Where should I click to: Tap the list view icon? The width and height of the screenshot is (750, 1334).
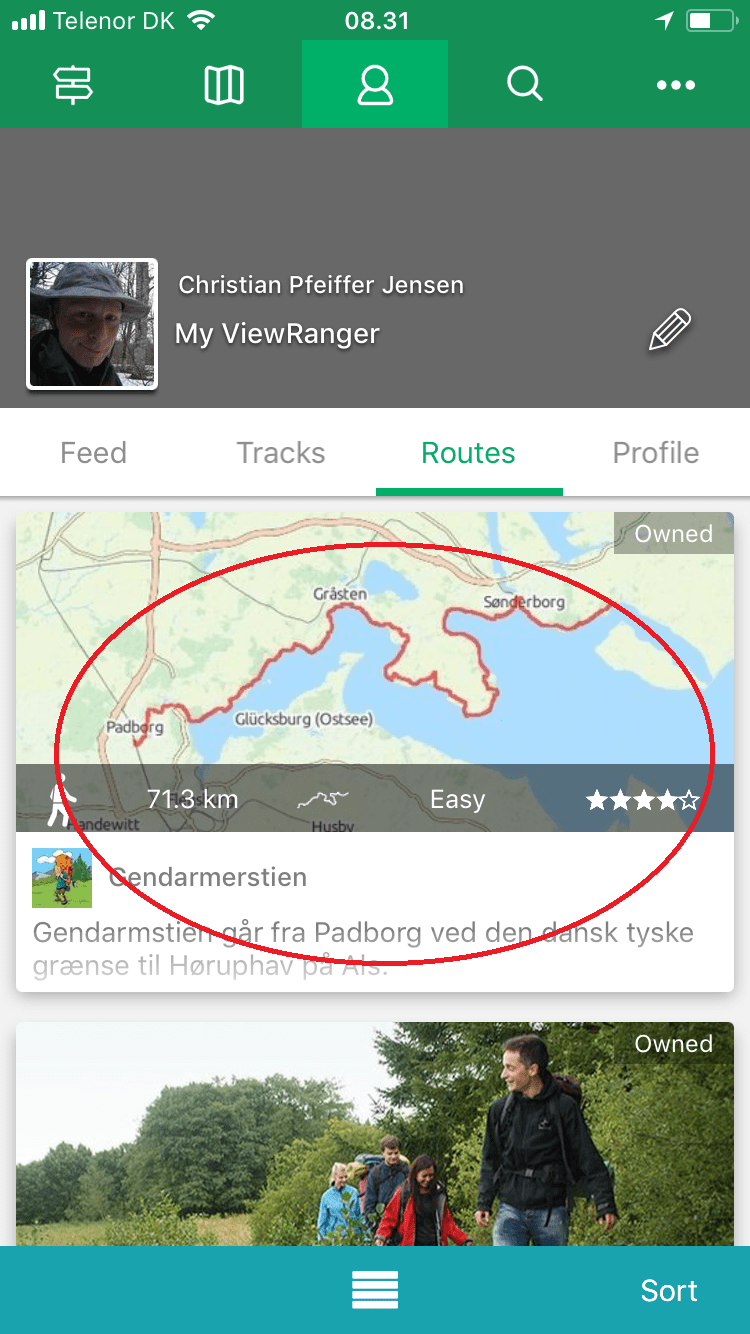375,1290
